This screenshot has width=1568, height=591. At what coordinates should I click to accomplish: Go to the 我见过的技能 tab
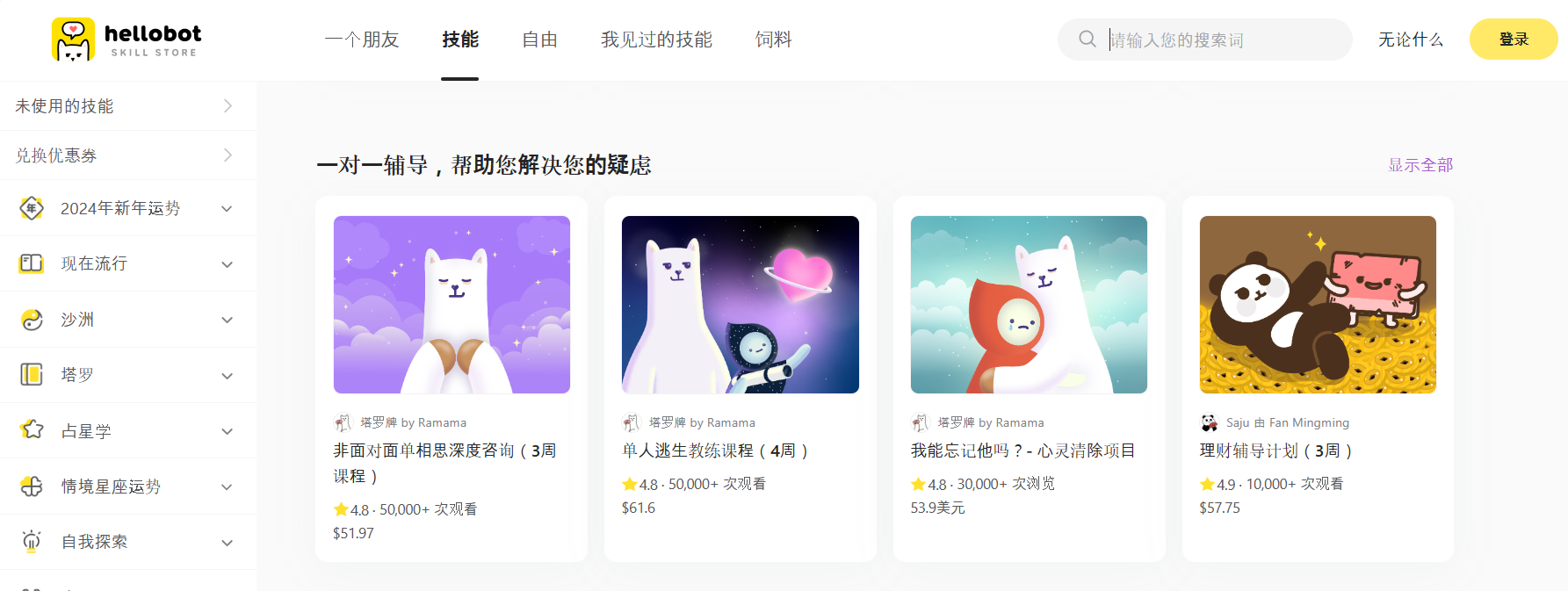point(656,40)
